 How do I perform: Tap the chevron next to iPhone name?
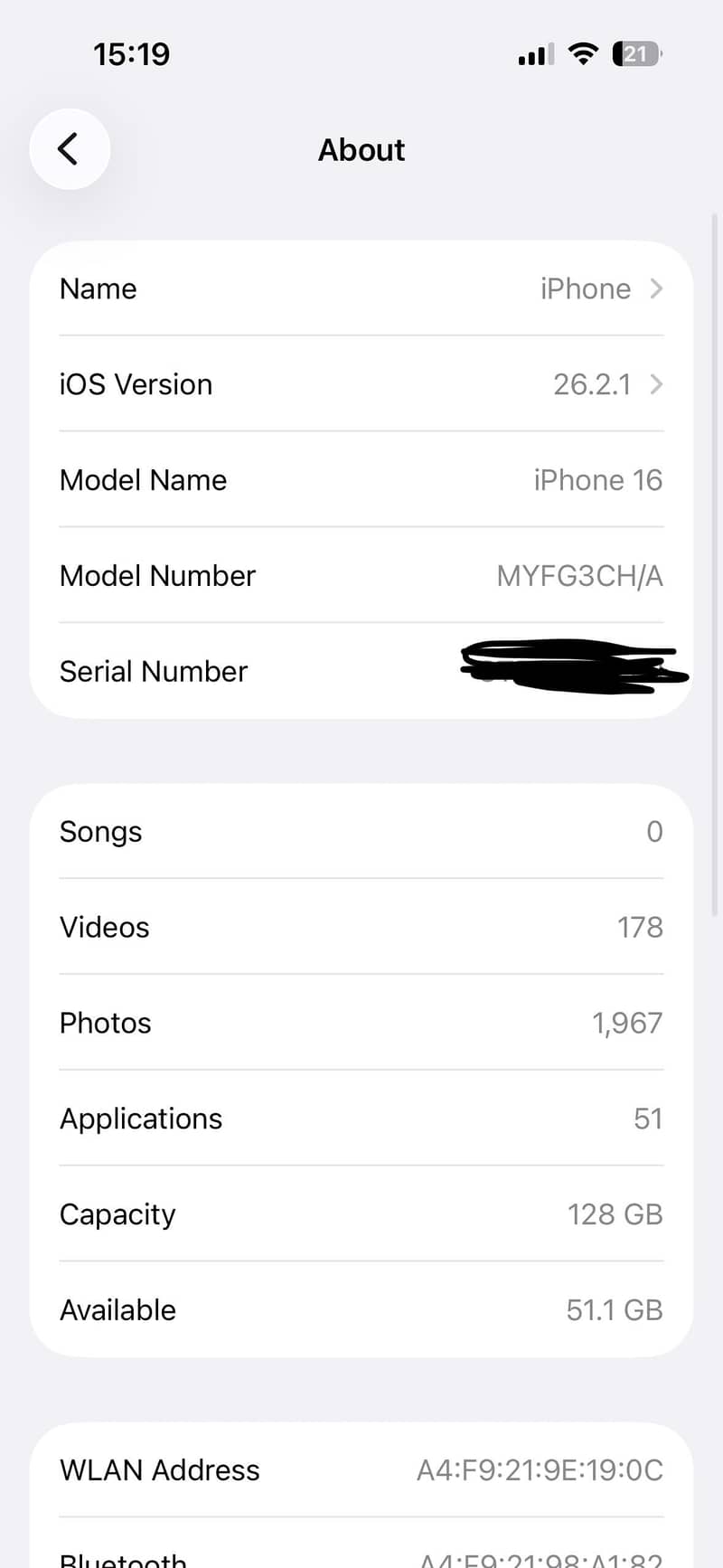click(656, 288)
